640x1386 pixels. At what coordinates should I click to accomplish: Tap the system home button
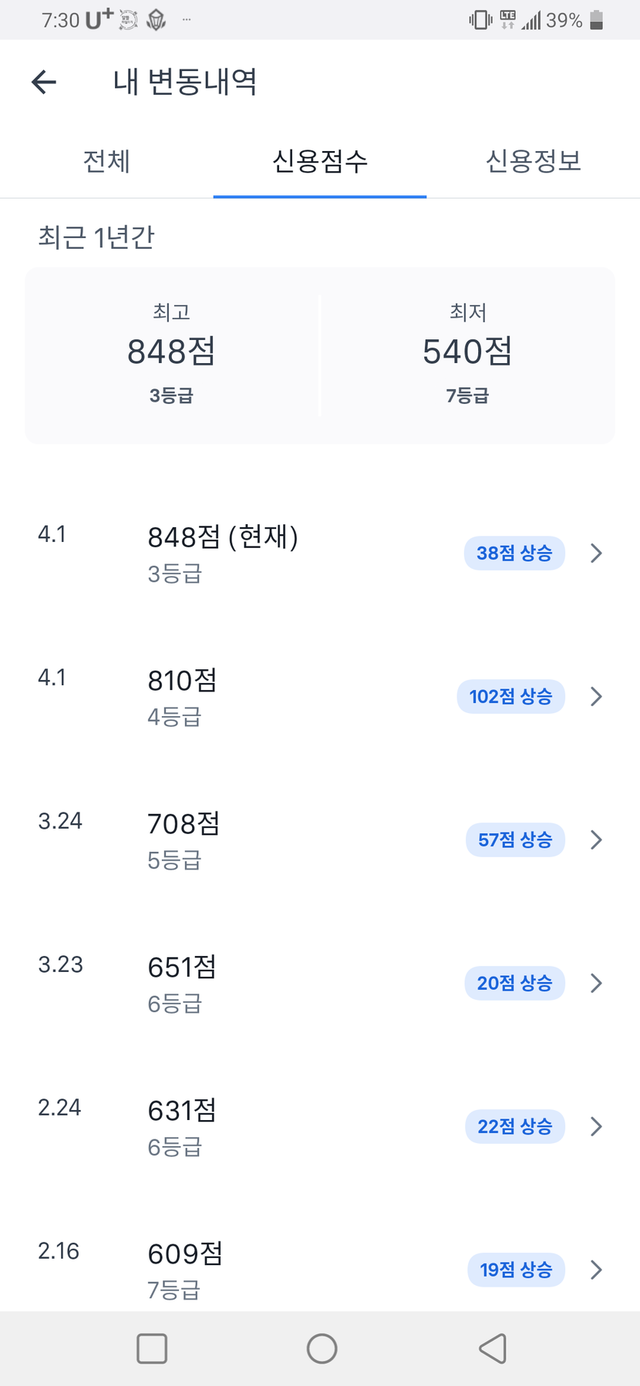pos(321,1349)
